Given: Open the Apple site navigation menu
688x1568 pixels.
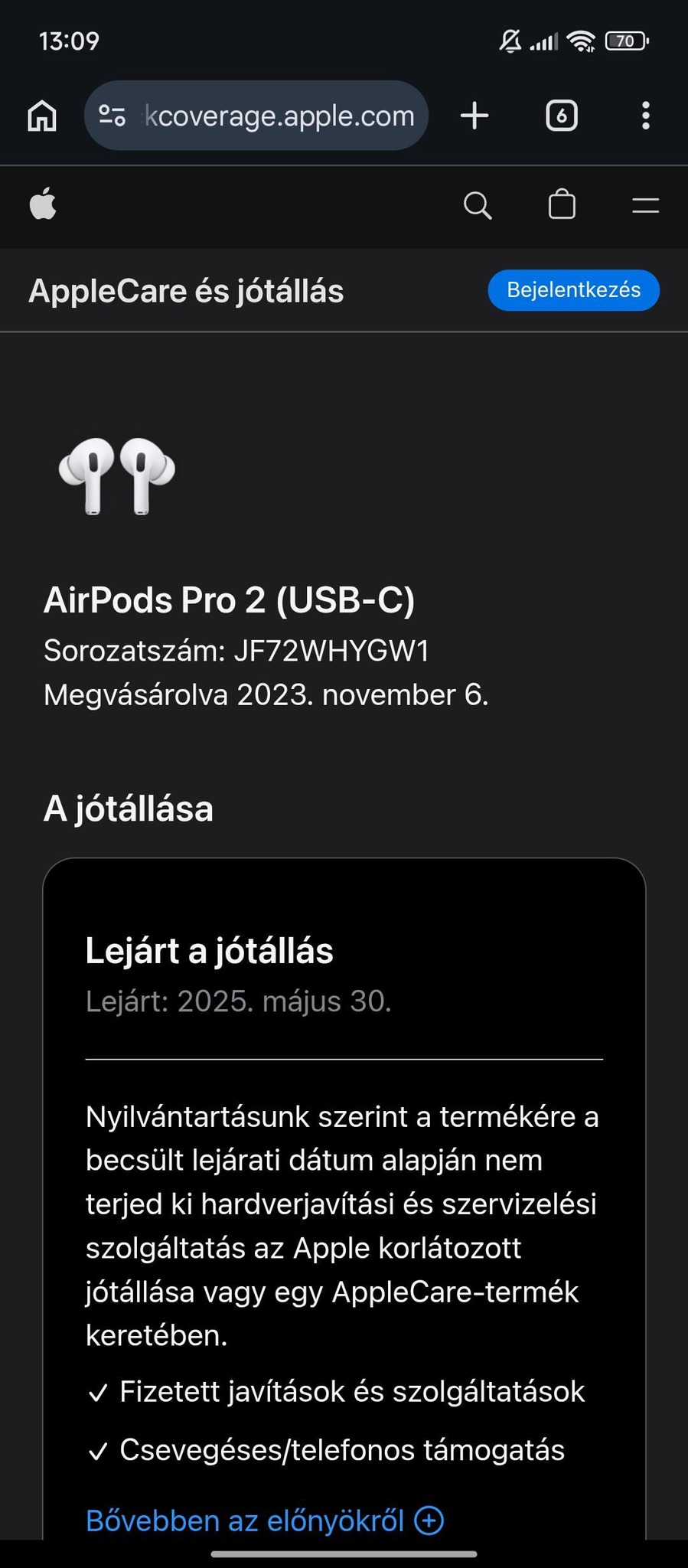Looking at the screenshot, I should (x=645, y=205).
